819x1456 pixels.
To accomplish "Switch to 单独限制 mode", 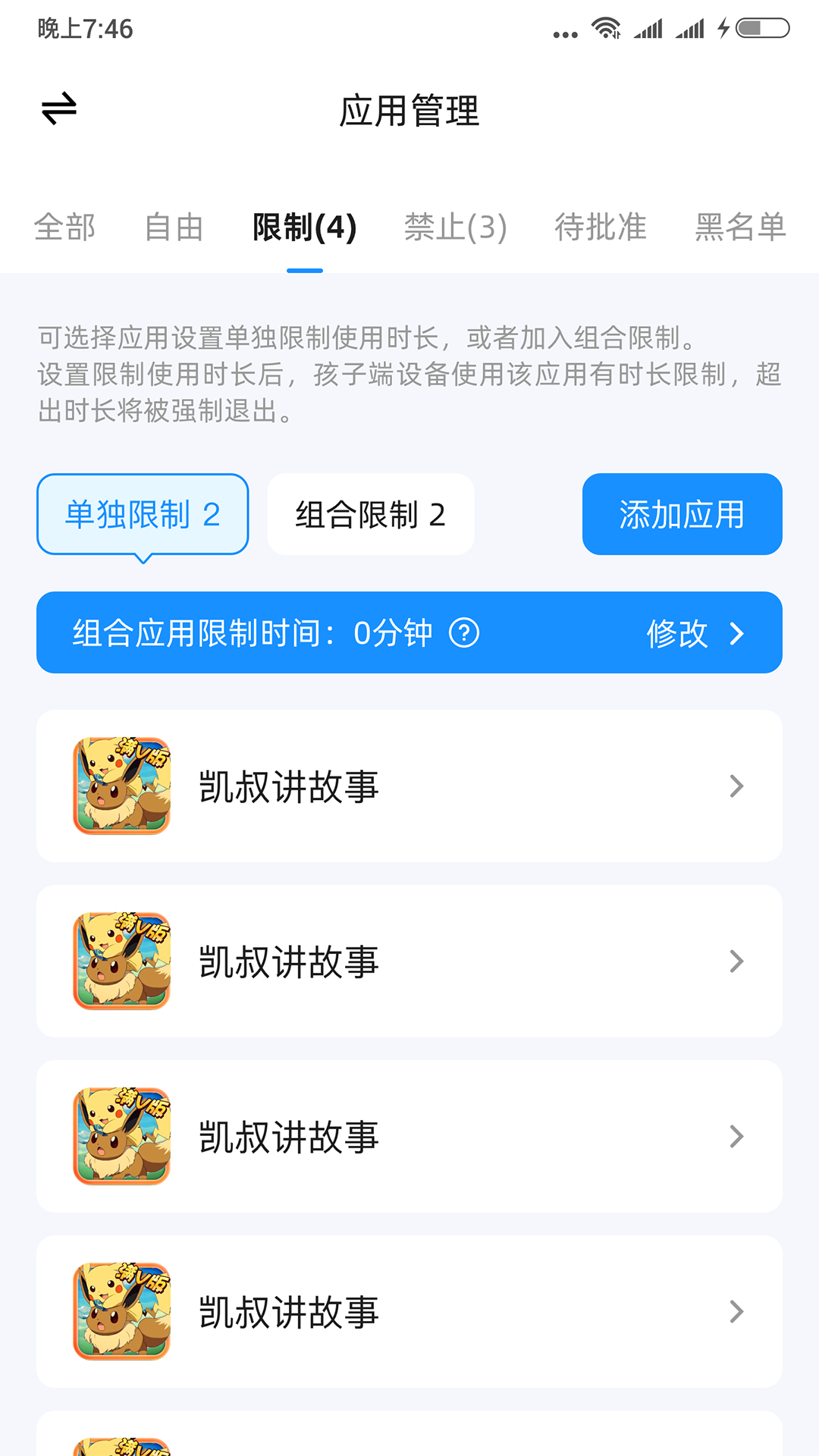I will [142, 513].
